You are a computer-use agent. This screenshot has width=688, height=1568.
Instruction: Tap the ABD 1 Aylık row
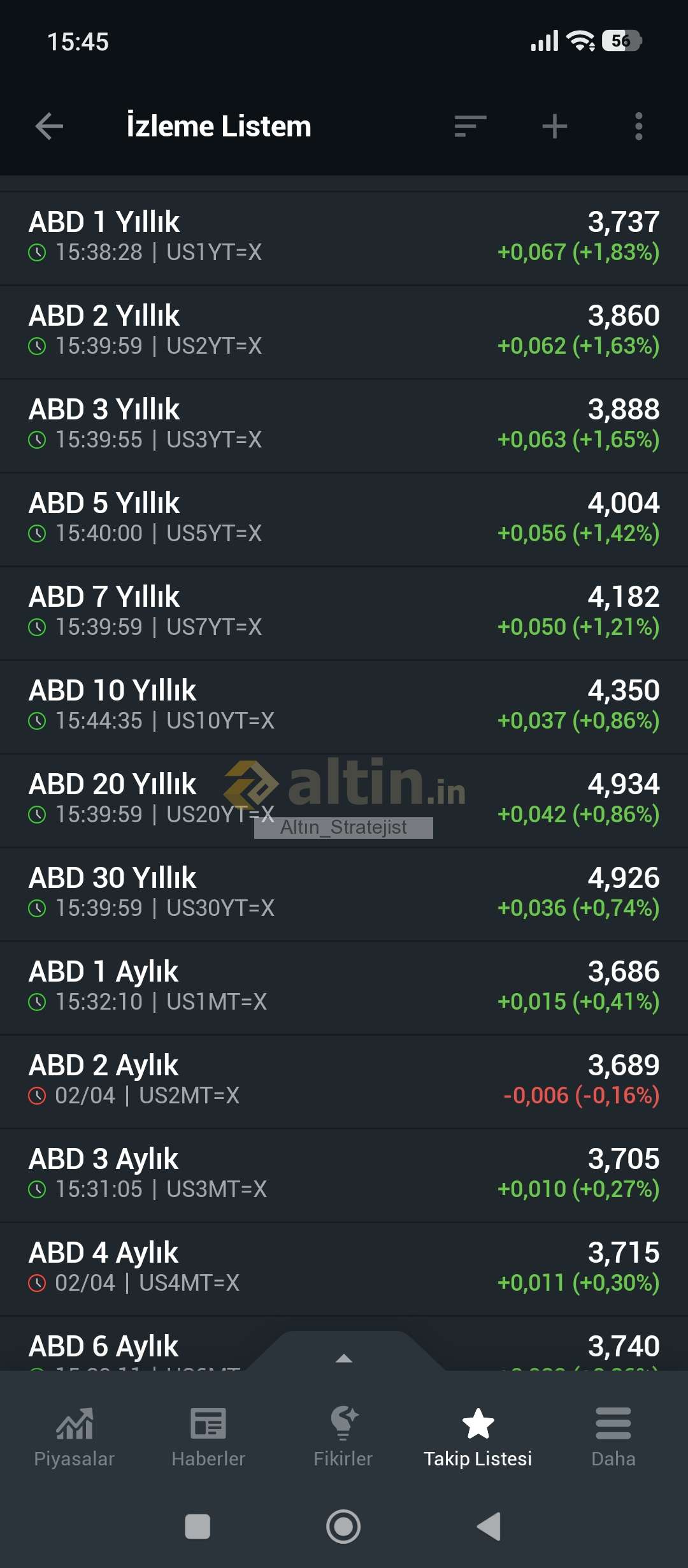[x=344, y=987]
